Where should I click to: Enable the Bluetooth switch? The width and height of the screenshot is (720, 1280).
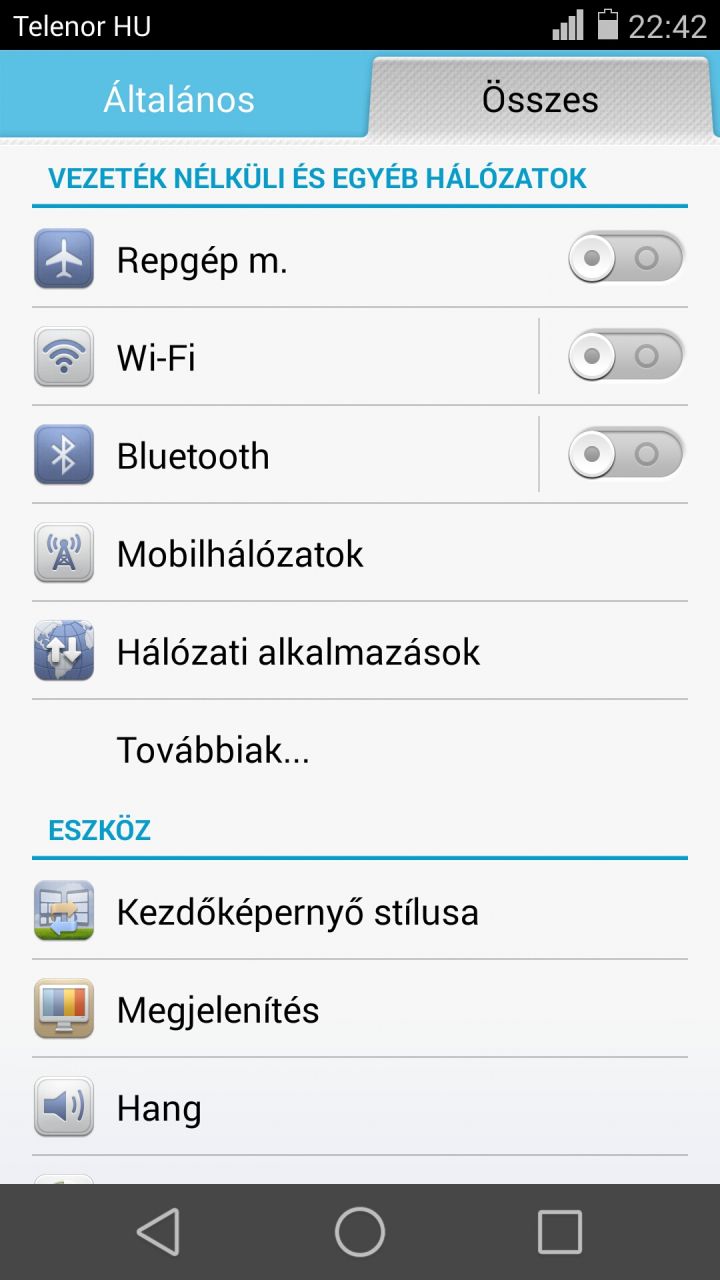625,455
